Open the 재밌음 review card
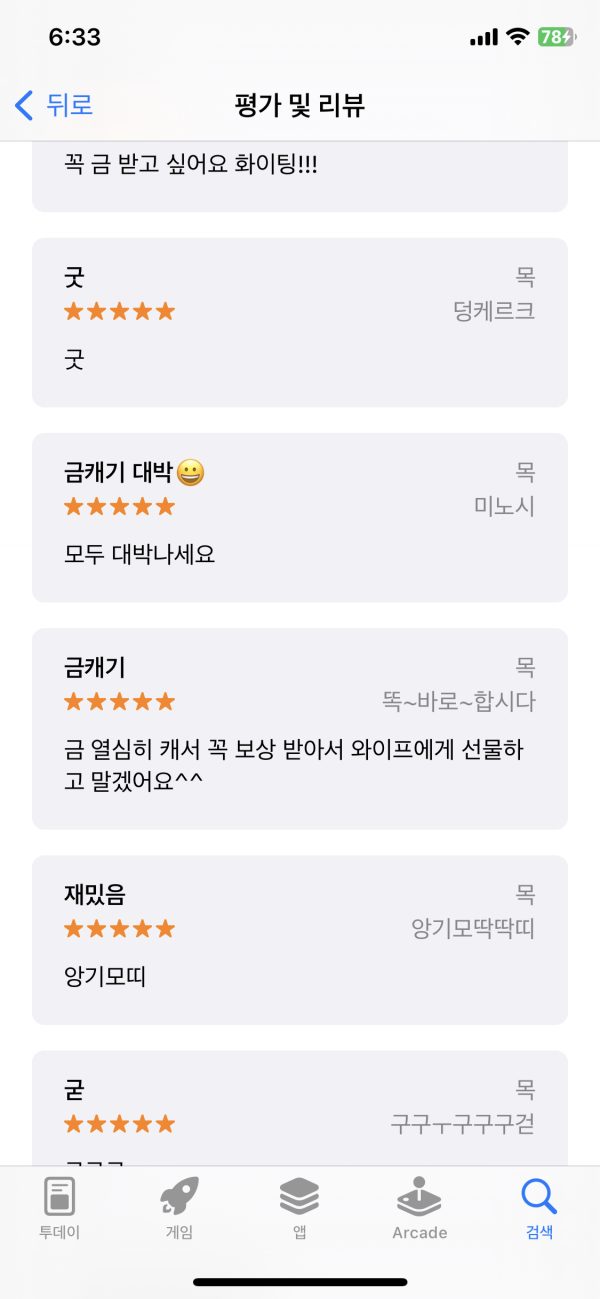Image resolution: width=600 pixels, height=1299 pixels. click(300, 940)
